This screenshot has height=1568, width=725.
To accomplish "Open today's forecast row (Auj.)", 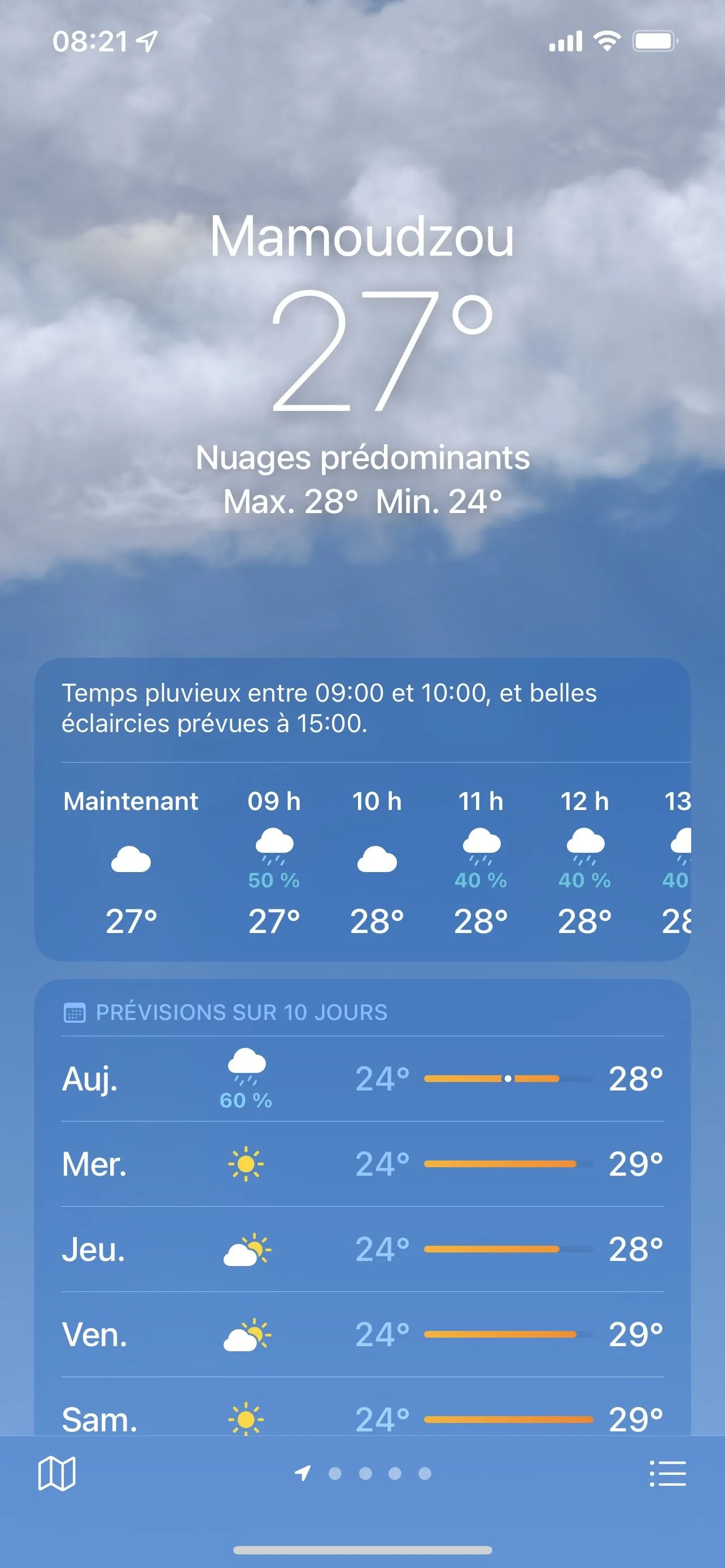I will (362, 1079).
